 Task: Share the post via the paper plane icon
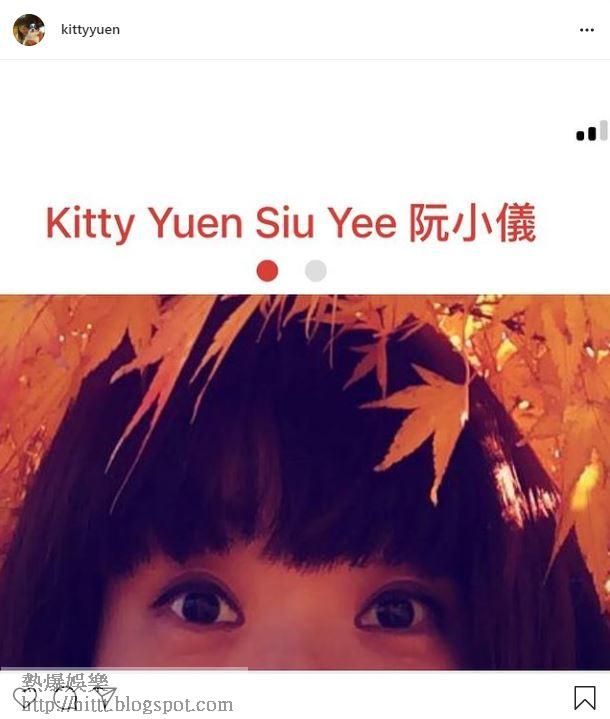click(105, 697)
